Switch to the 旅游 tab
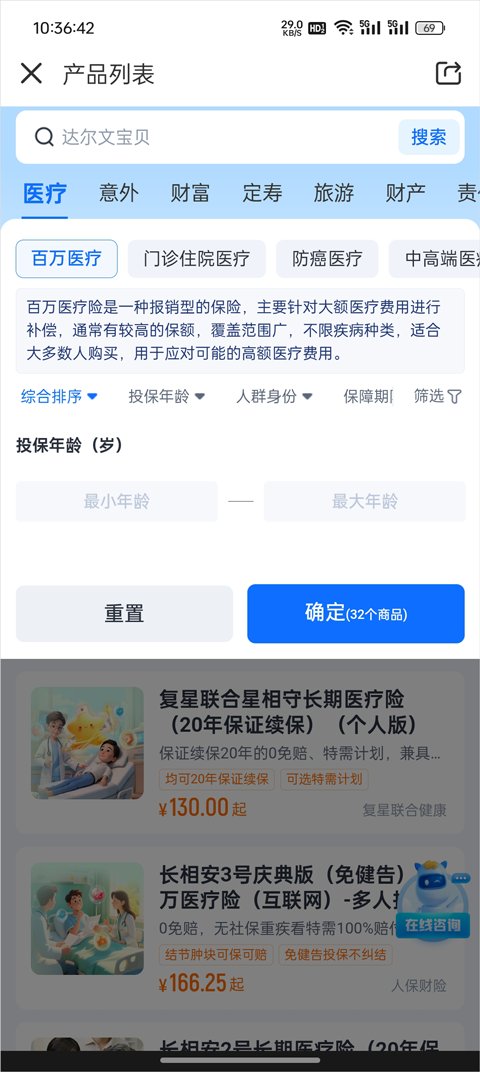The height and width of the screenshot is (1072, 480). [334, 193]
